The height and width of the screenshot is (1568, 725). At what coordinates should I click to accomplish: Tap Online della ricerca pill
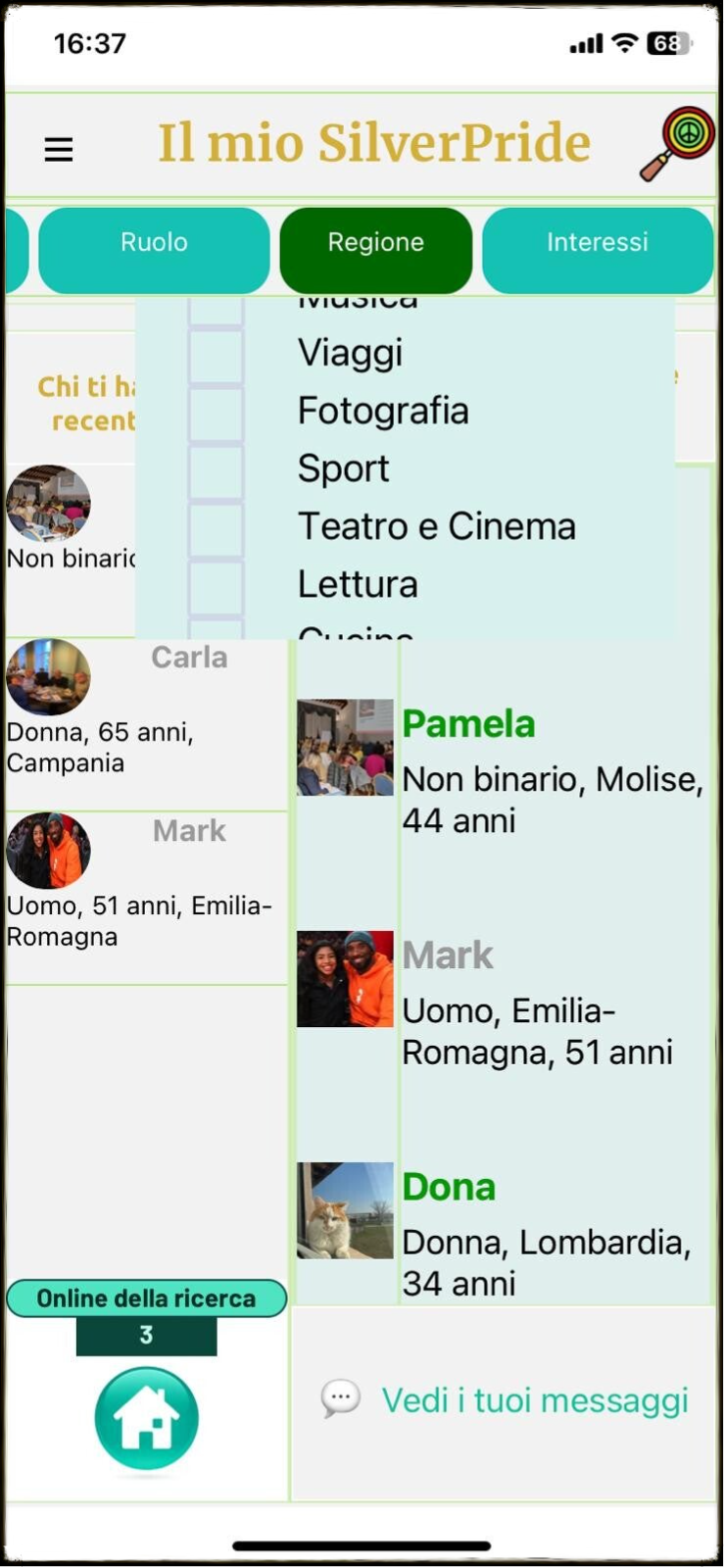(147, 1298)
